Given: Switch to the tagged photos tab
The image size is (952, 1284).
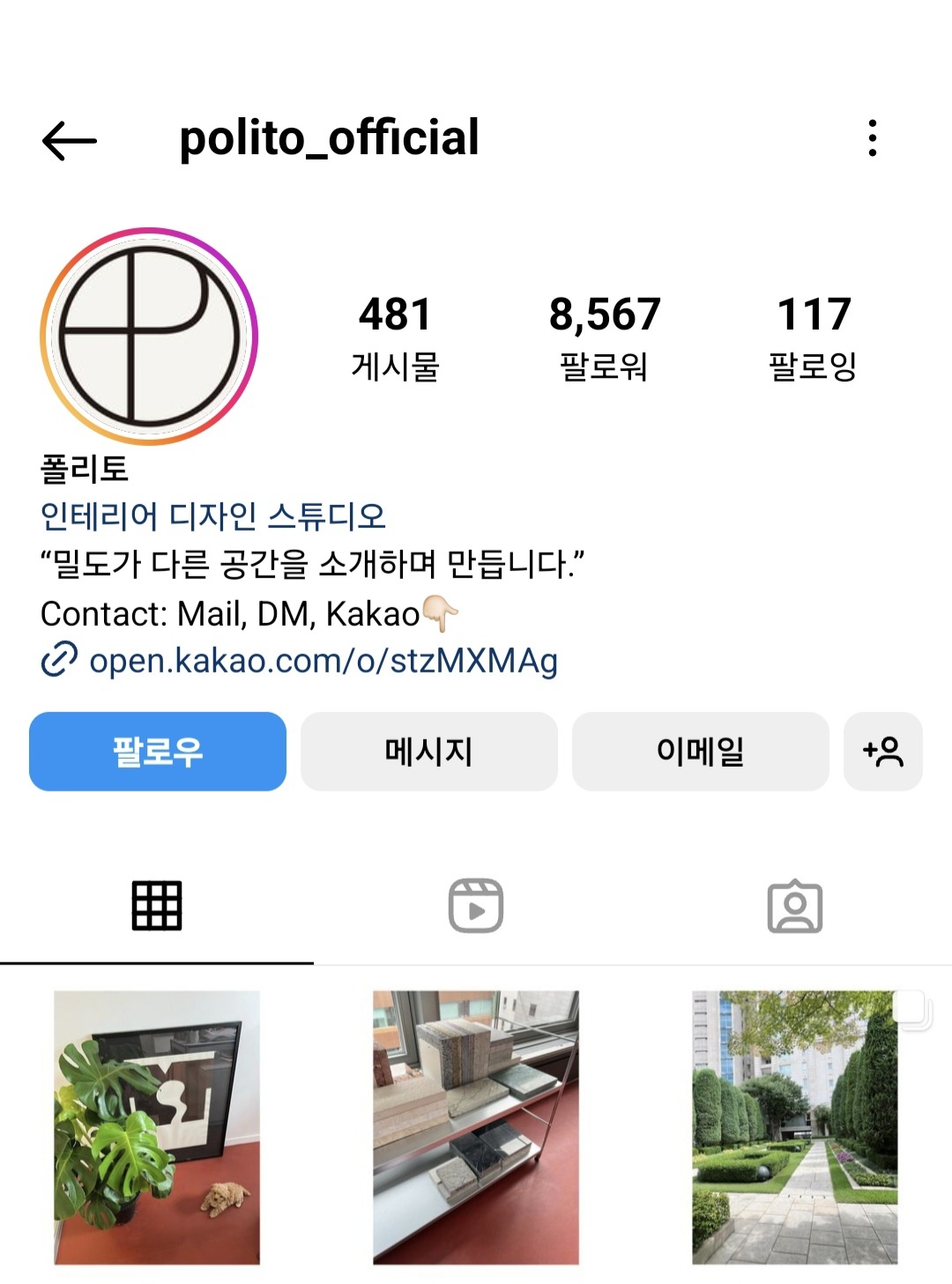Looking at the screenshot, I should (794, 906).
